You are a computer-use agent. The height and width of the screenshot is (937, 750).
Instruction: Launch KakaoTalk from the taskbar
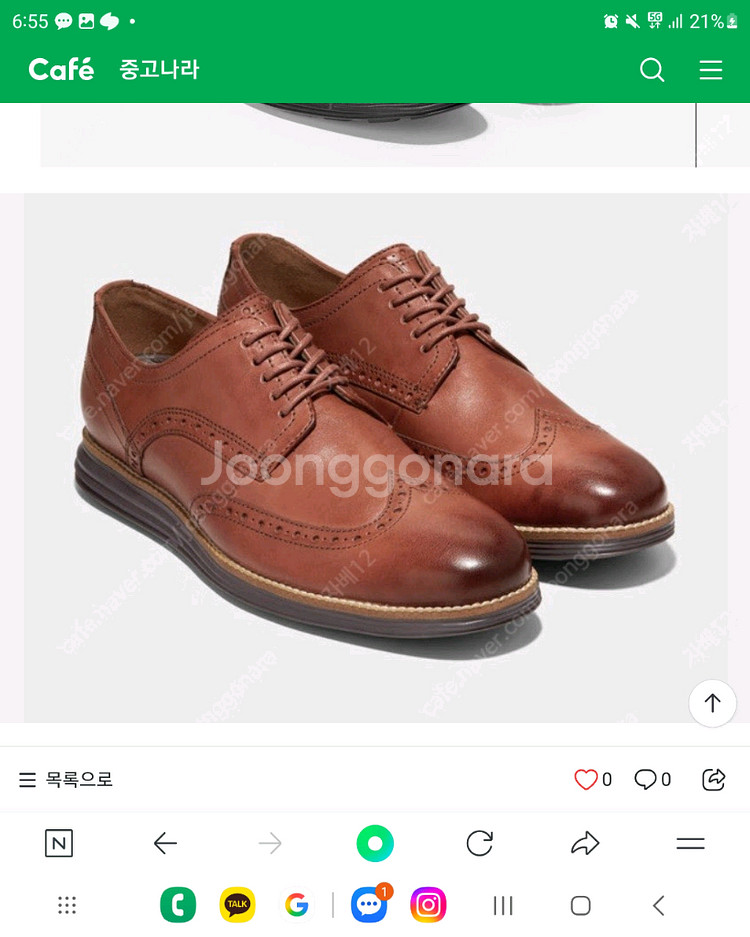(237, 906)
